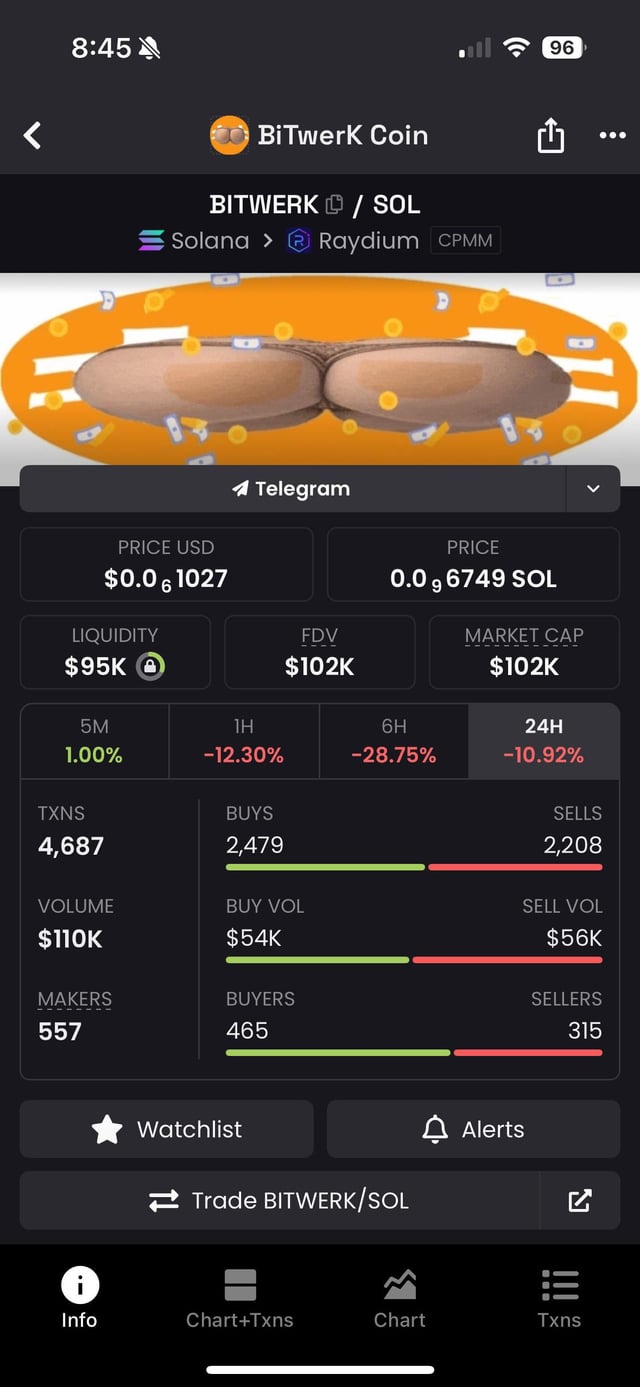The image size is (640, 1387).
Task: Open the trade in an external window
Action: click(x=580, y=1201)
